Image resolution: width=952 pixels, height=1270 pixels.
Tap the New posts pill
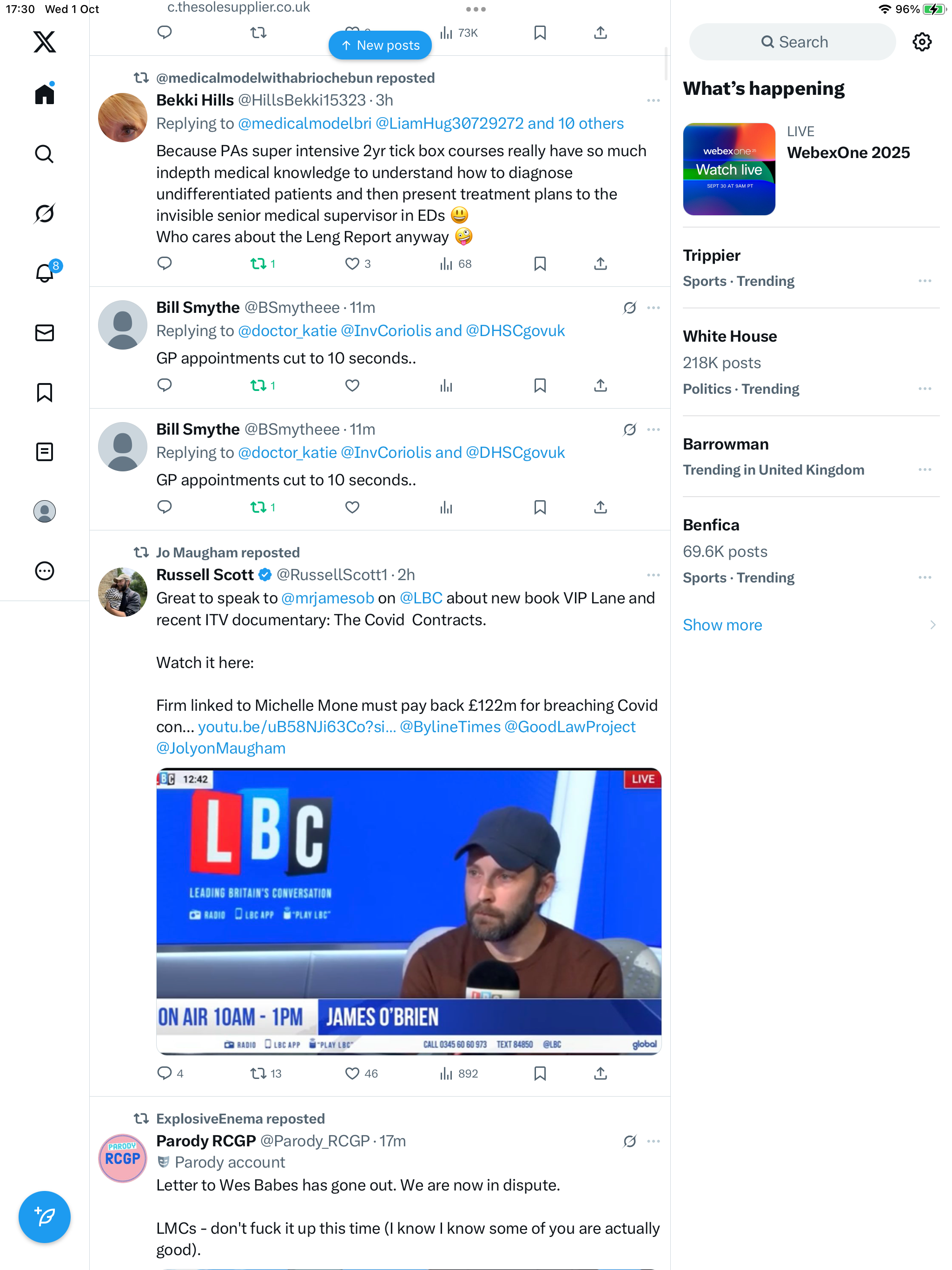[379, 46]
